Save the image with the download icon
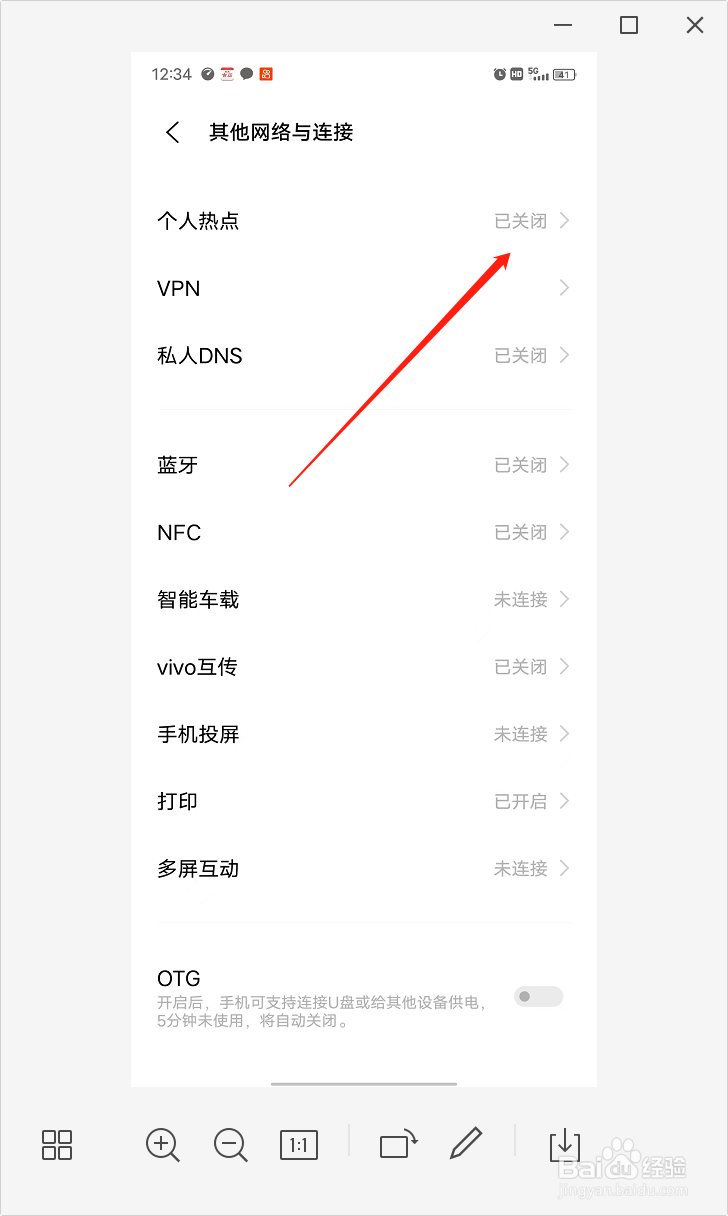 566,1145
